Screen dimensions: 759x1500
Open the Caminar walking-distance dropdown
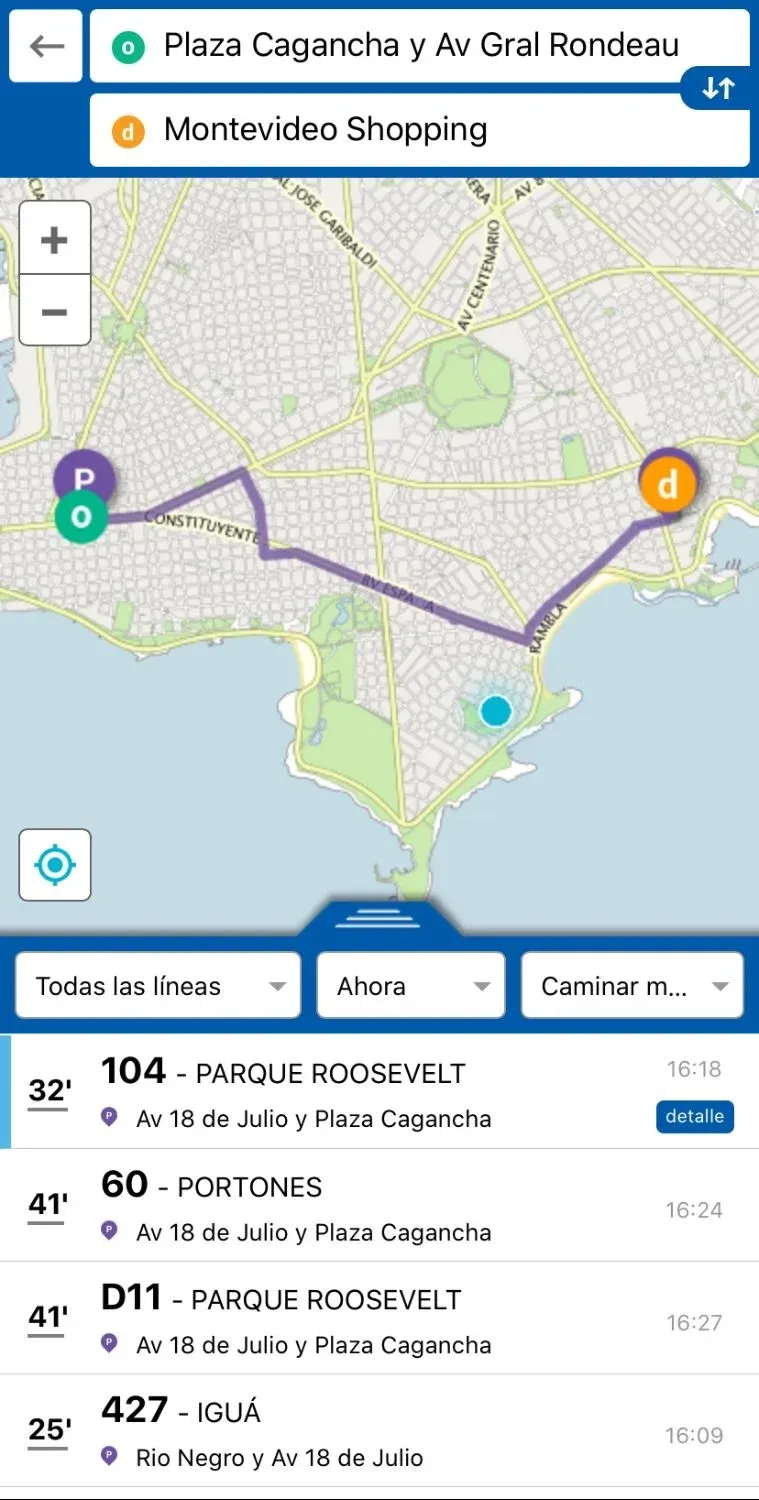(632, 986)
